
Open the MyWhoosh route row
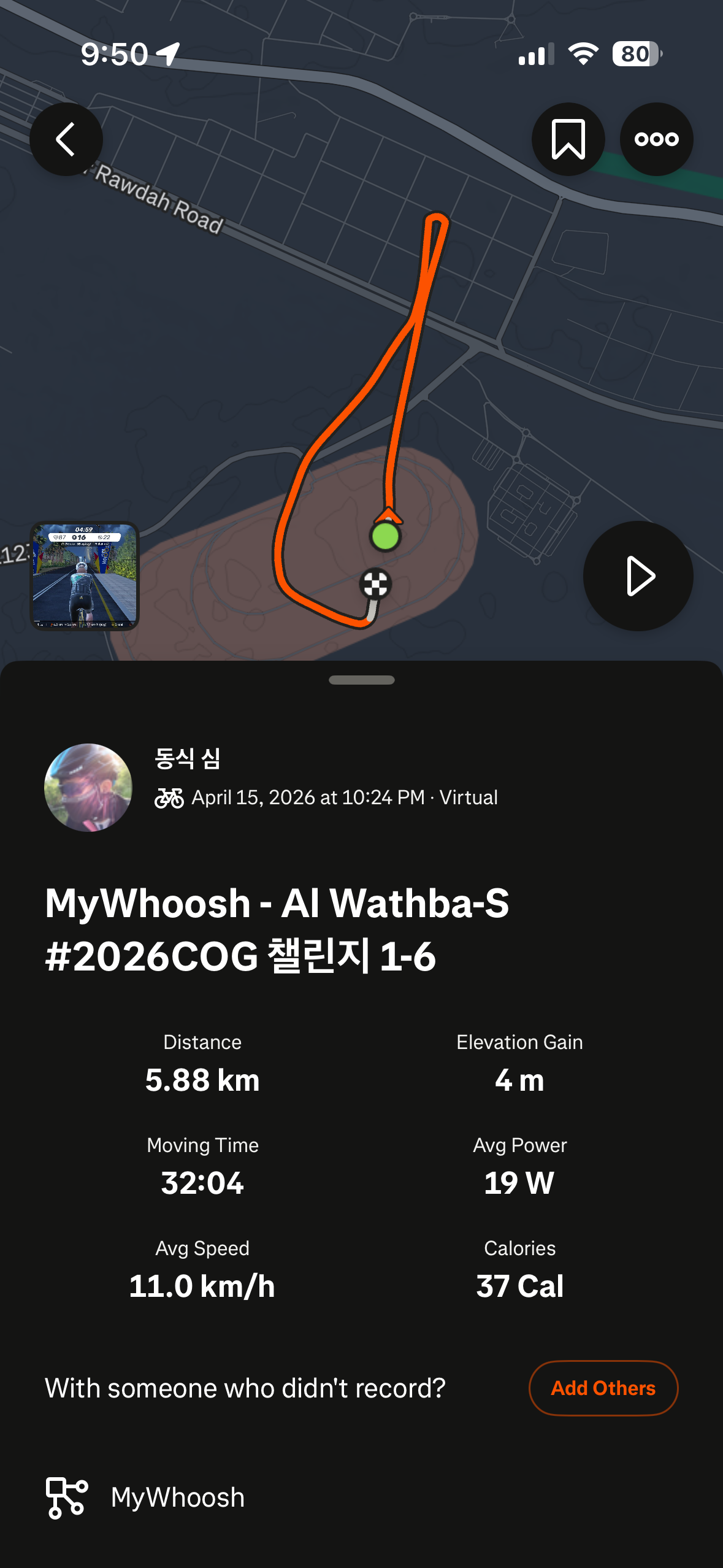pos(361,1497)
